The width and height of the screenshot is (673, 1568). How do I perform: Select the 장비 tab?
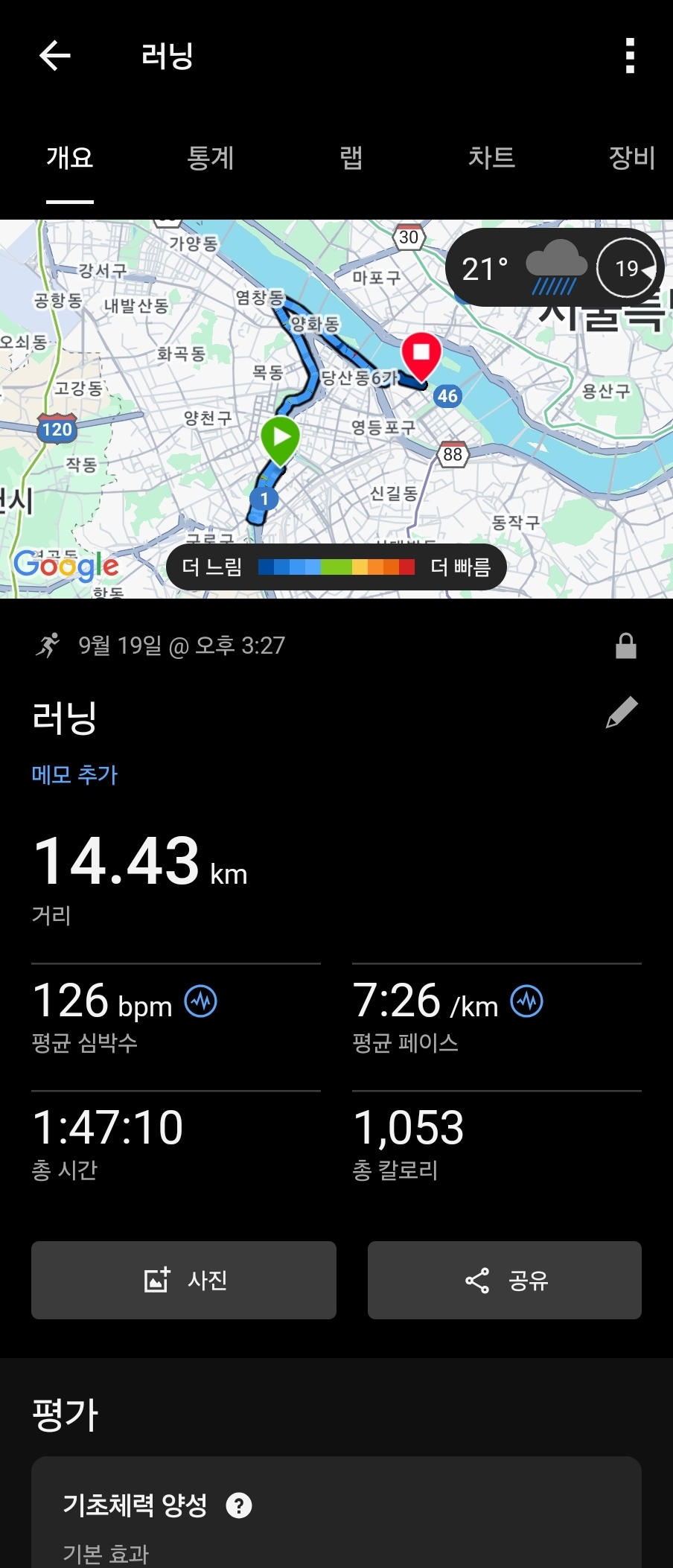[631, 158]
